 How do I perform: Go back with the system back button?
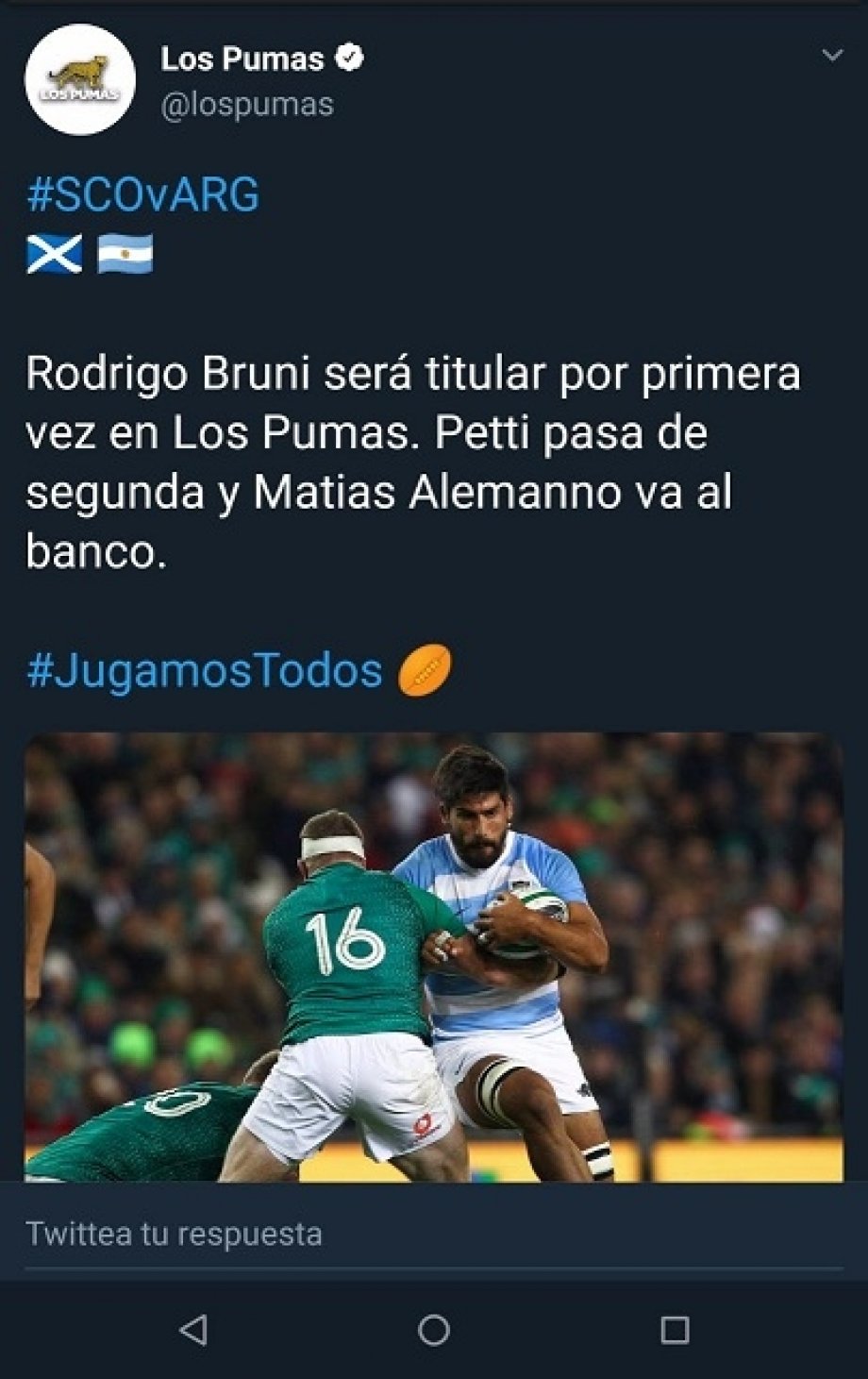(x=193, y=1330)
